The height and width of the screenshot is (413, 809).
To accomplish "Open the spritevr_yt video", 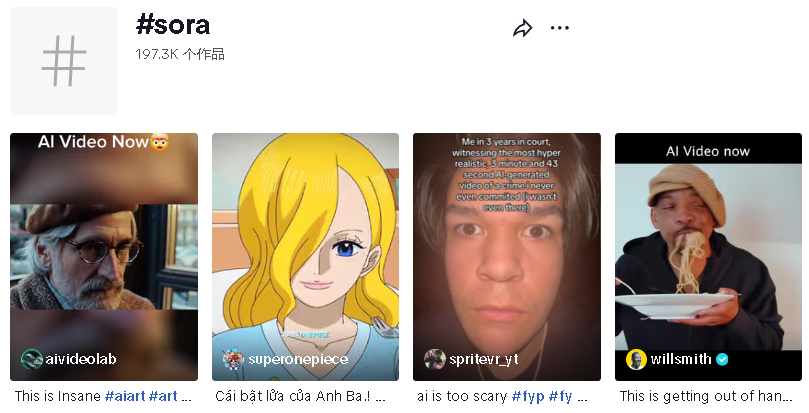I will click(x=507, y=255).
